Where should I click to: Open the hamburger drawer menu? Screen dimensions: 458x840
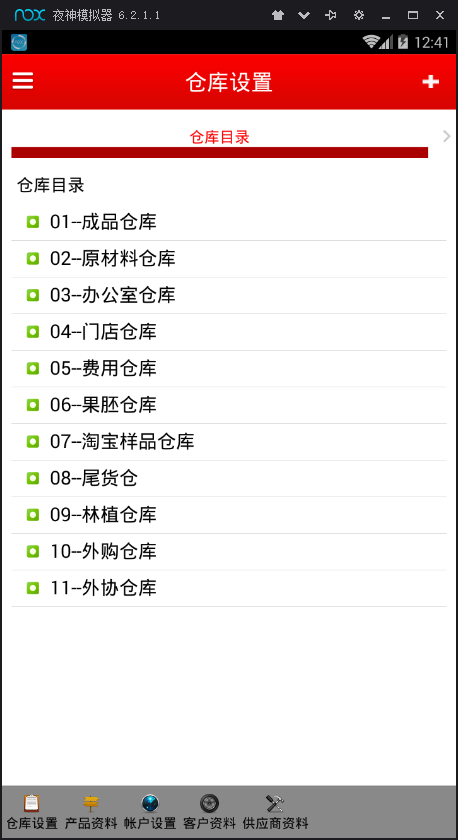tap(23, 81)
